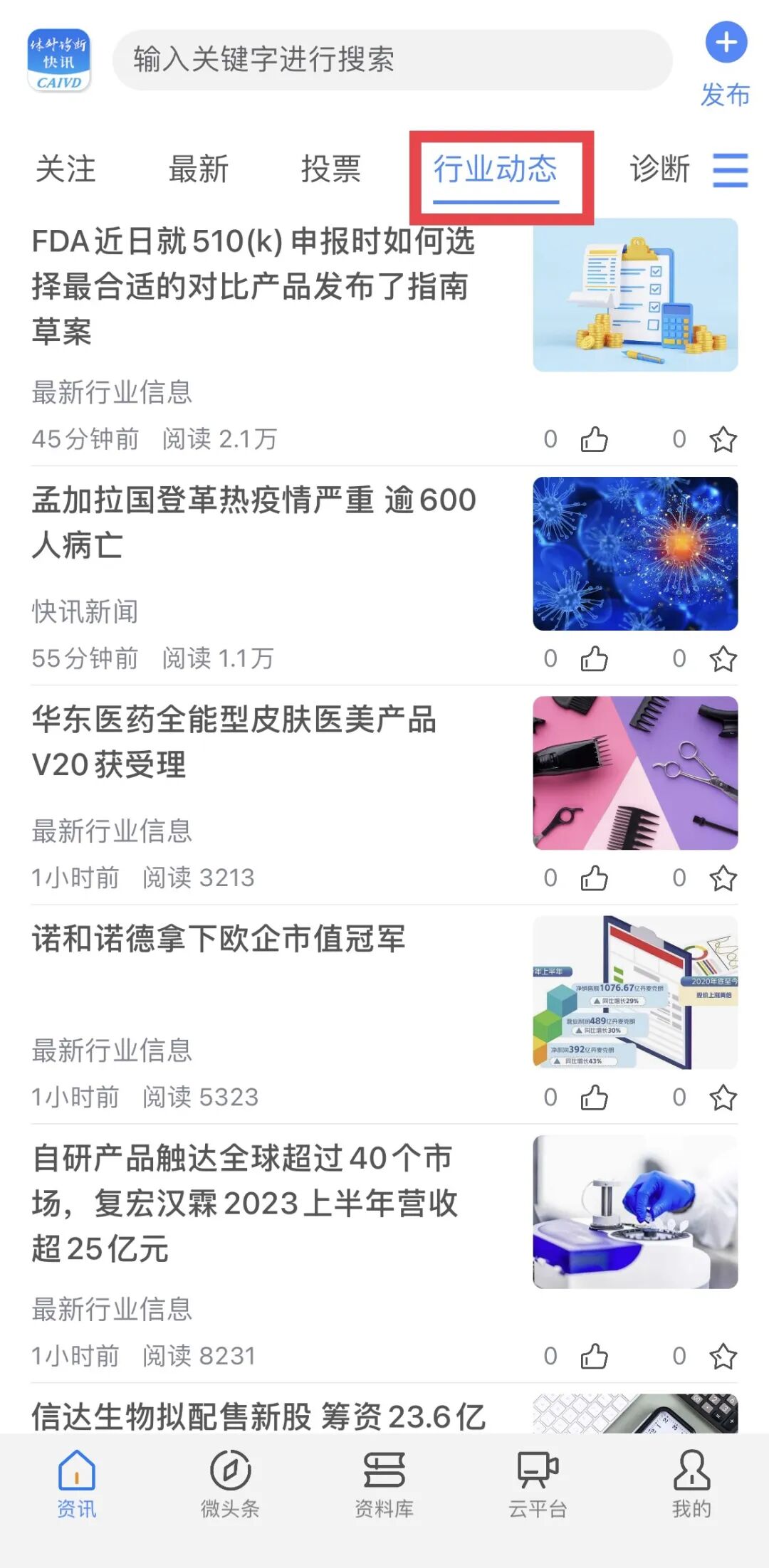Favorite the 复宏汉霖 revenue article
This screenshot has height=1568, width=769.
click(x=723, y=1356)
